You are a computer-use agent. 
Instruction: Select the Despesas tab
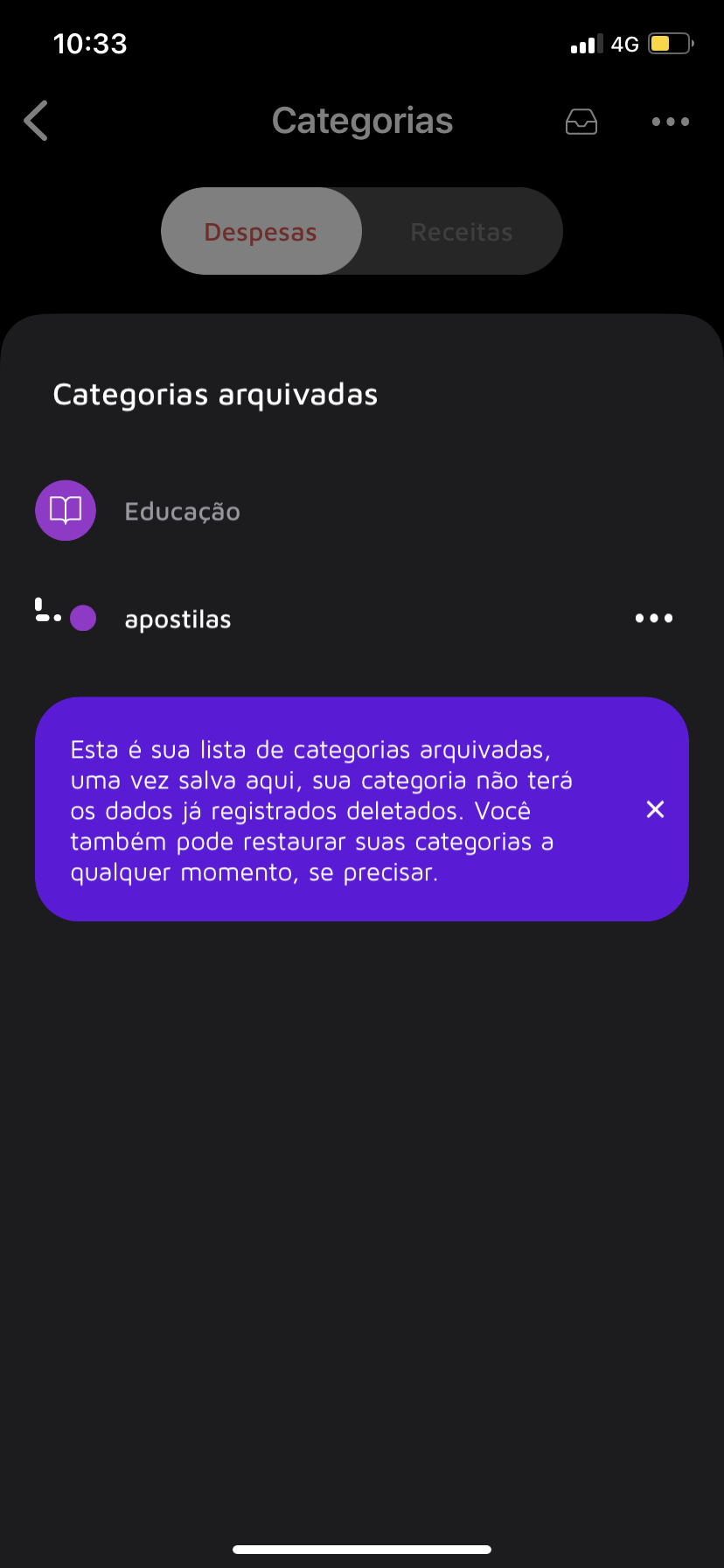click(260, 231)
